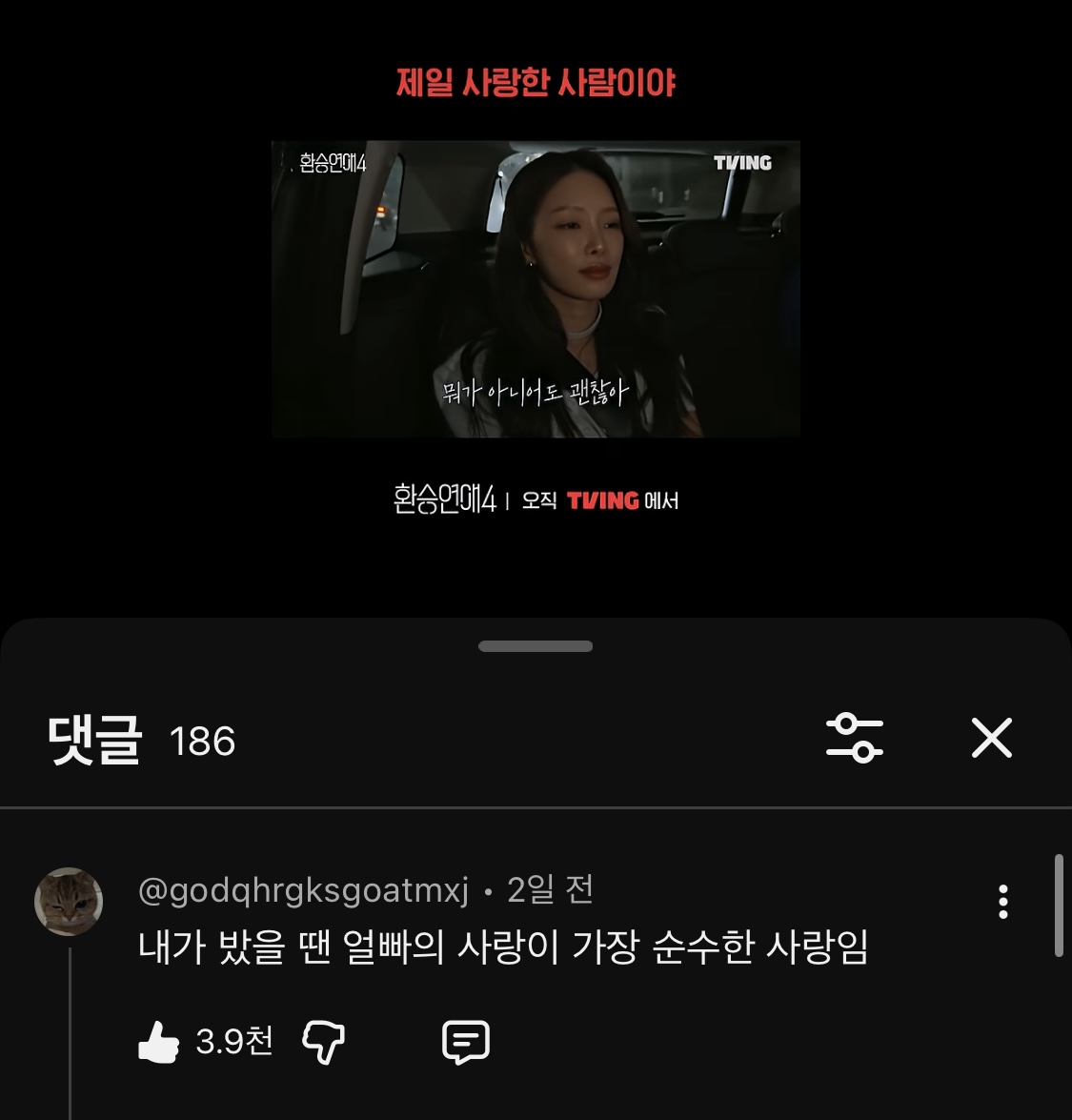Image resolution: width=1072 pixels, height=1120 pixels.
Task: Open the comment sort and filter options
Action: click(854, 739)
